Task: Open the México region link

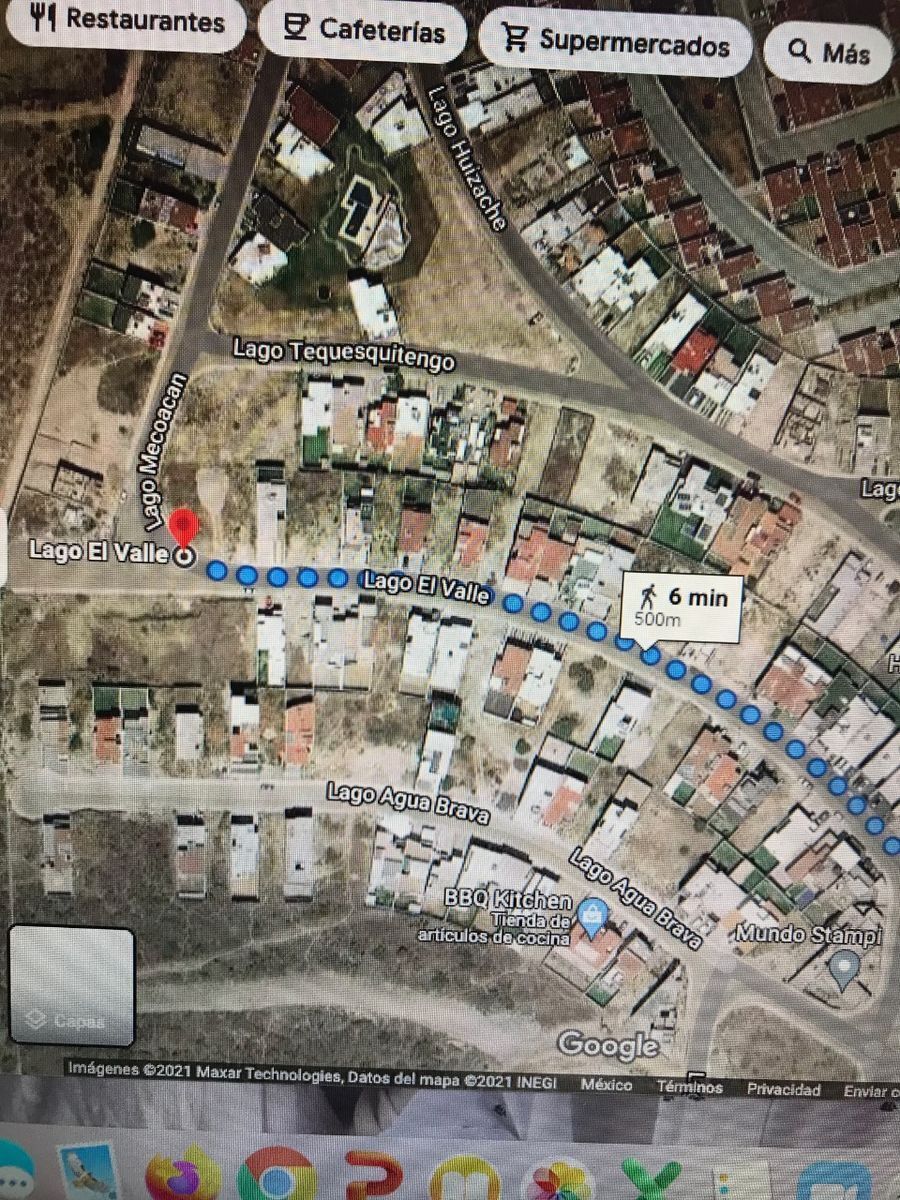Action: pyautogui.click(x=606, y=1085)
